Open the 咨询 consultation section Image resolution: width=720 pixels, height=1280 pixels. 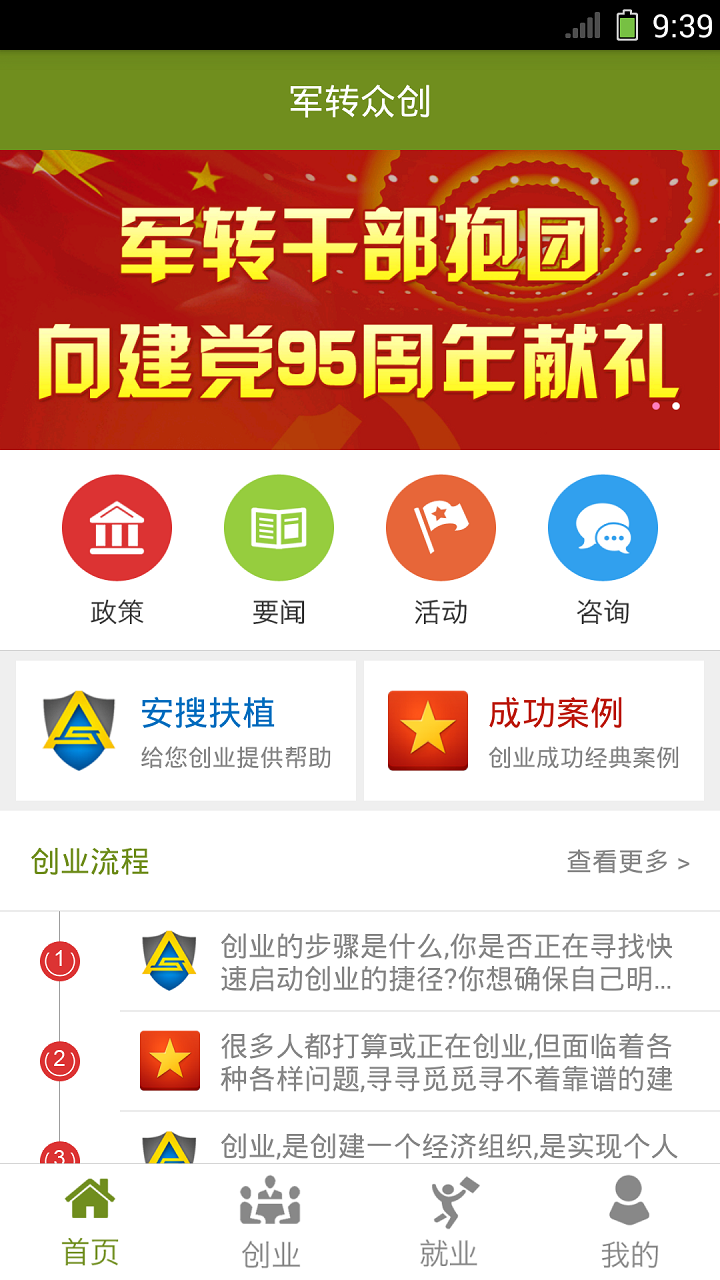tap(603, 550)
